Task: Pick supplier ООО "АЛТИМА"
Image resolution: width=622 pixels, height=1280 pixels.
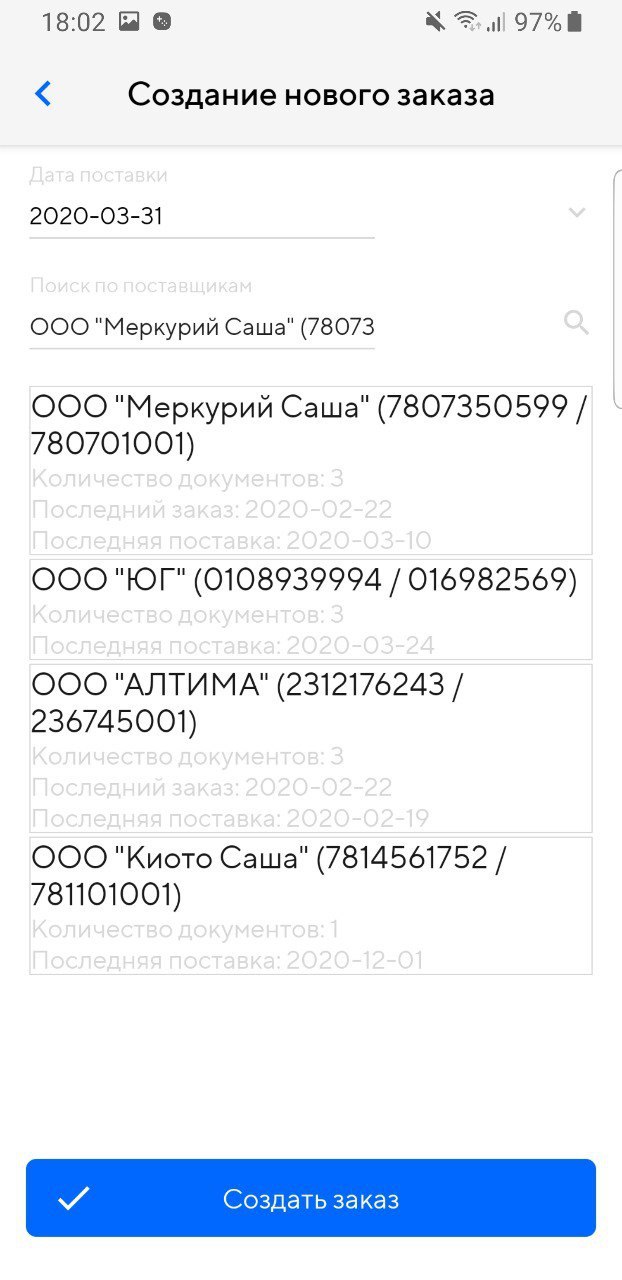Action: pos(311,748)
